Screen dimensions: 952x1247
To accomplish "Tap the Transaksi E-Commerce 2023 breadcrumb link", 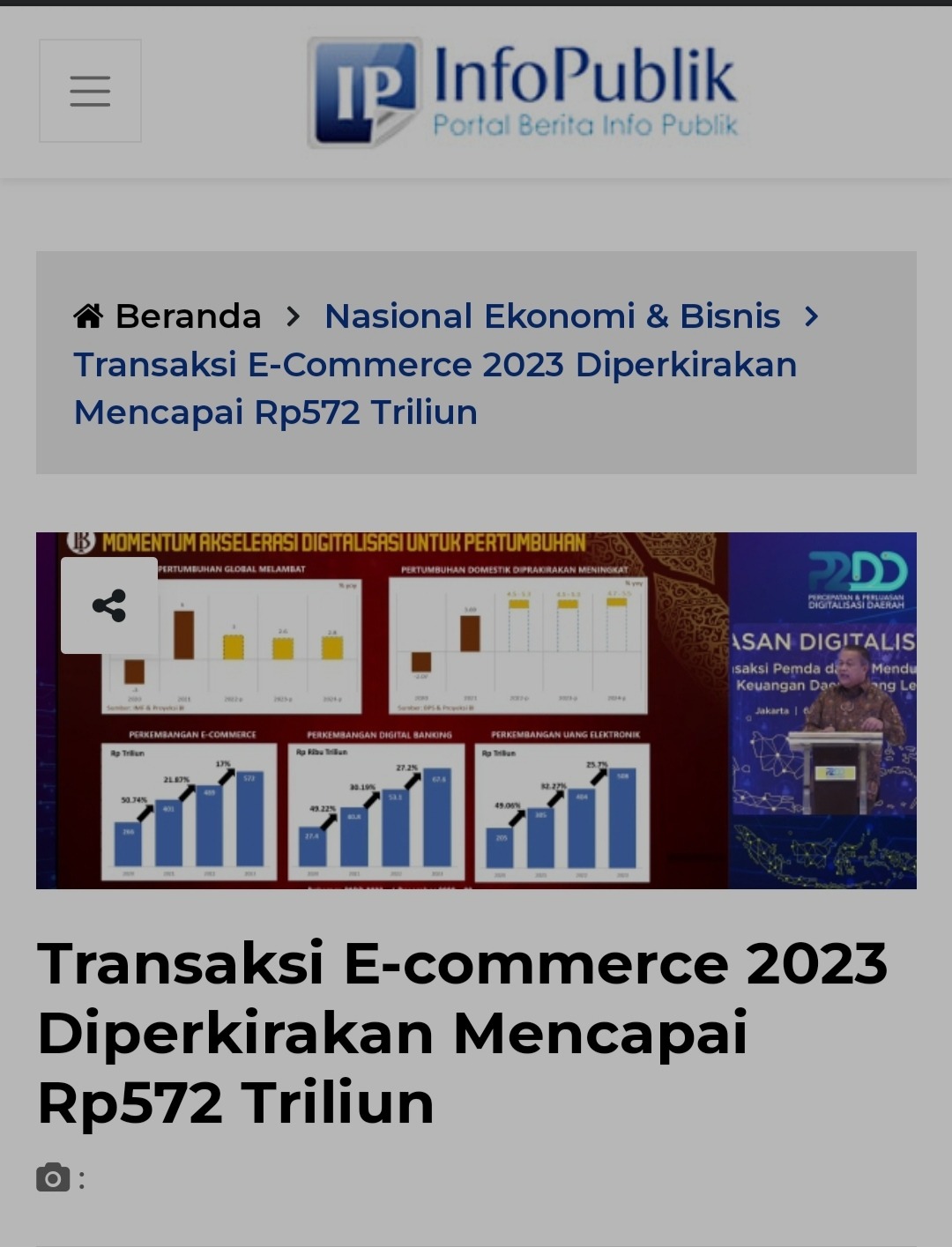I will pyautogui.click(x=434, y=388).
